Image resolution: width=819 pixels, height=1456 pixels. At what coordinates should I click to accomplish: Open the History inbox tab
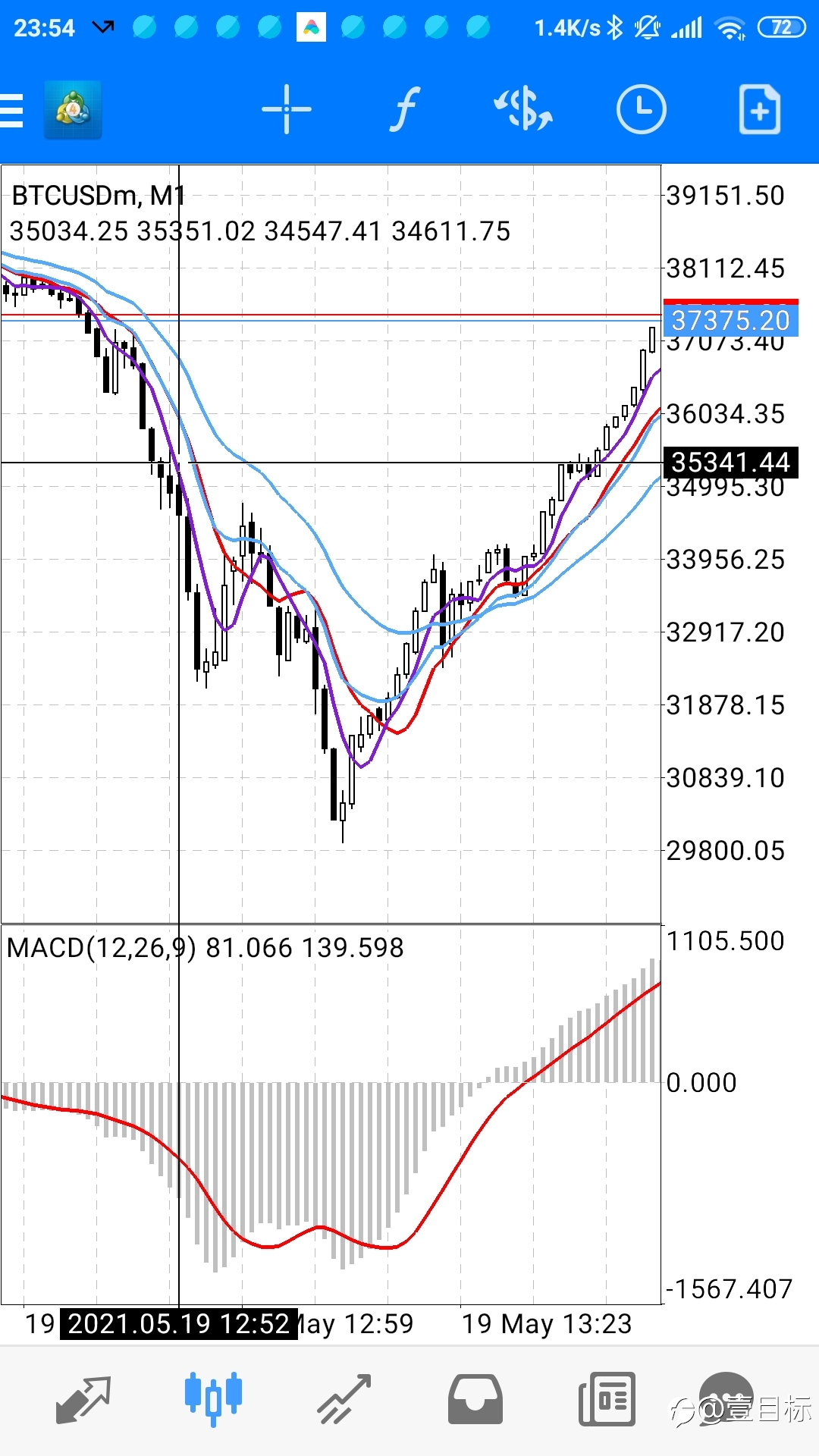point(475,1400)
